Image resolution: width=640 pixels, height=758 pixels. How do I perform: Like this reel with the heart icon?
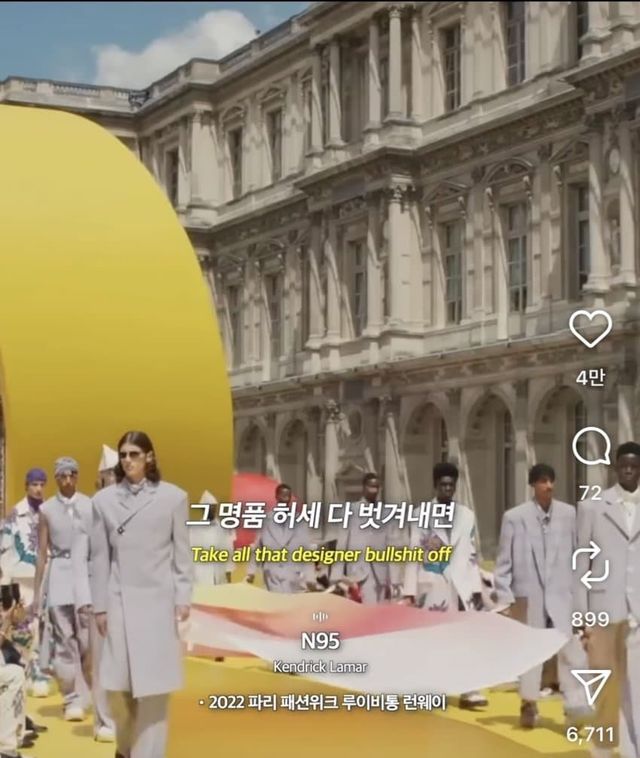click(x=590, y=329)
